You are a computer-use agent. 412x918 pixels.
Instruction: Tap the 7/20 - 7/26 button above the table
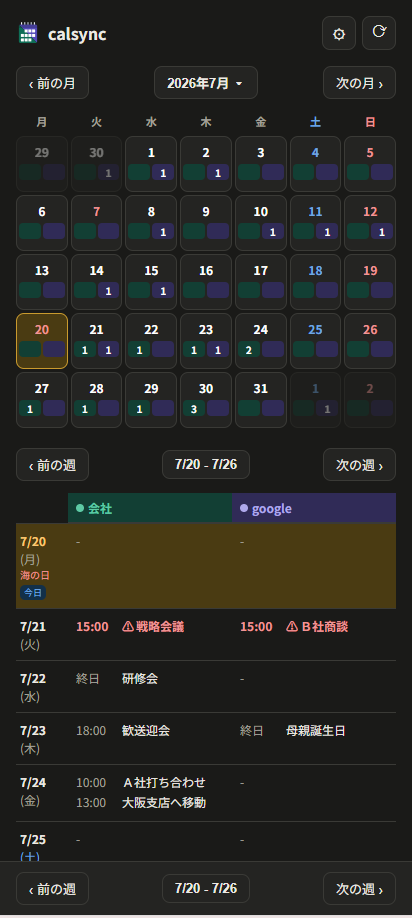pos(206,465)
